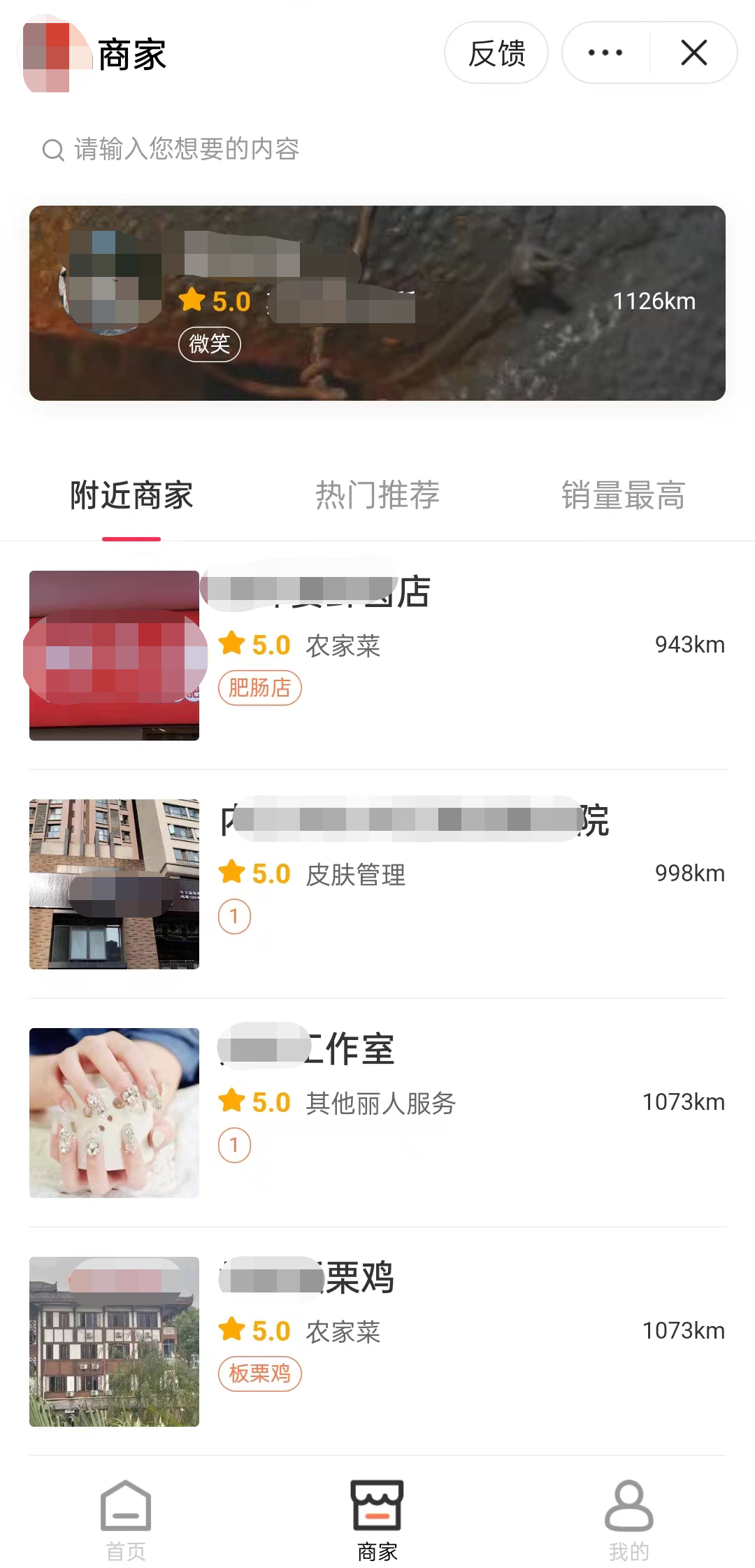Open the 首页 home tab icon
The width and height of the screenshot is (755, 1568).
[x=126, y=1504]
